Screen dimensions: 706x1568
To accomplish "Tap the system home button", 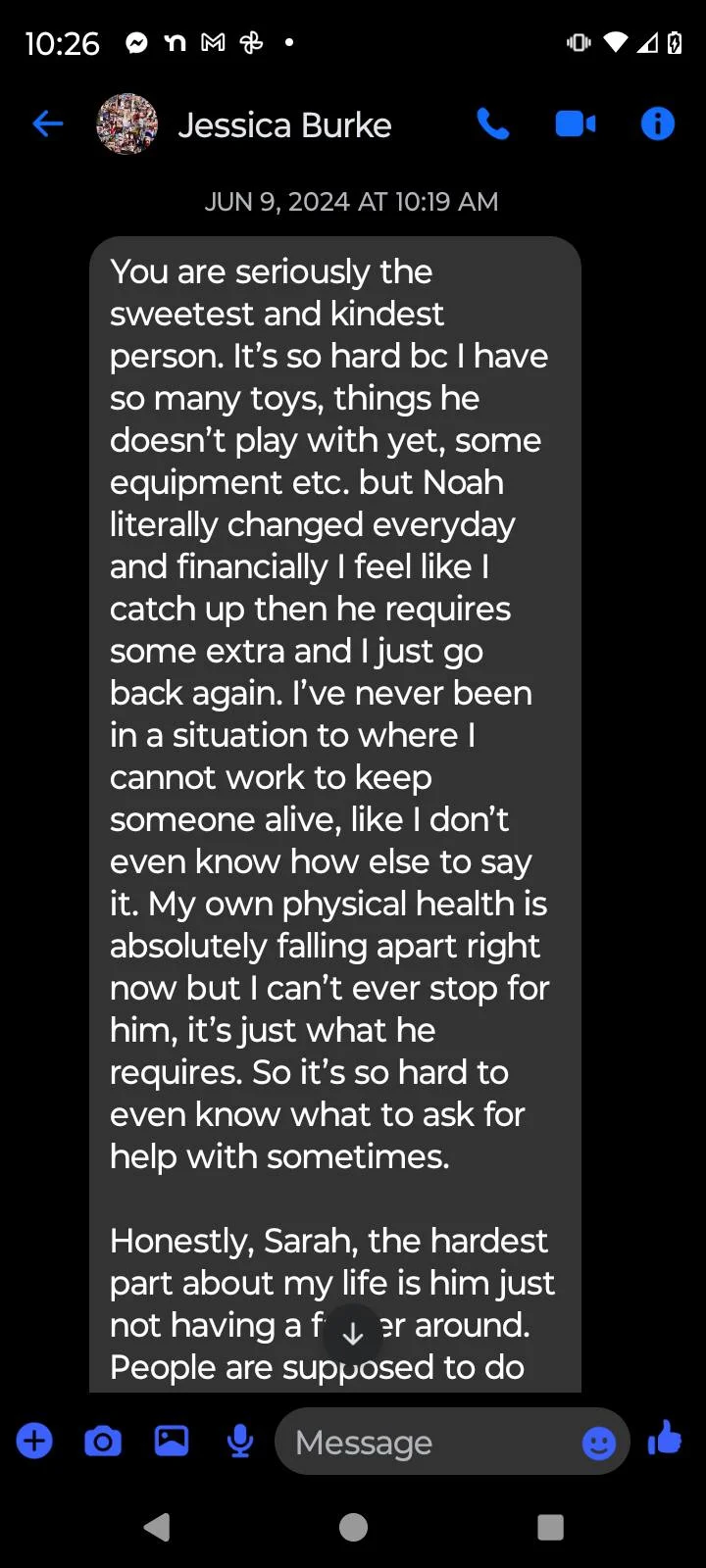I will coord(353,1527).
